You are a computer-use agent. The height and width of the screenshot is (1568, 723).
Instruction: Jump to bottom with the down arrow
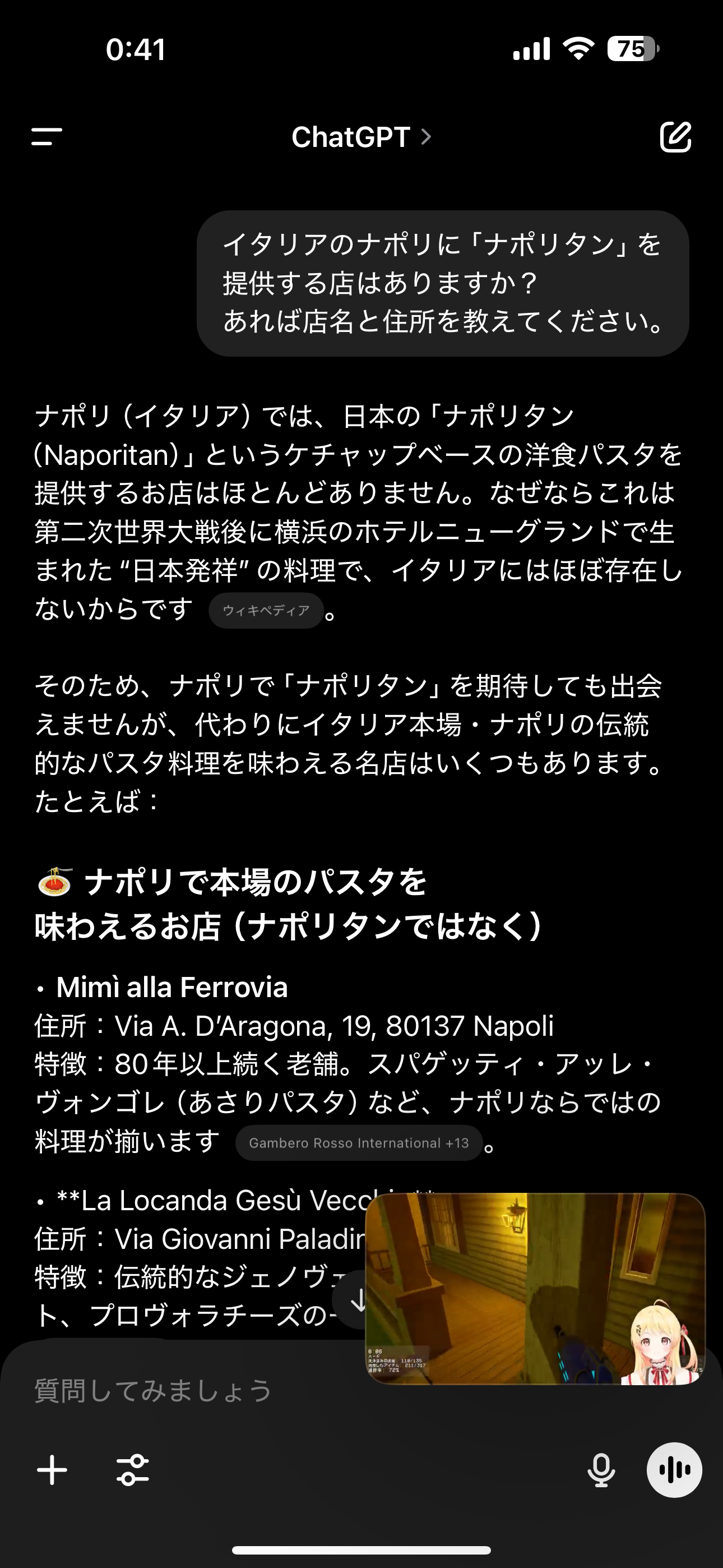[357, 1299]
